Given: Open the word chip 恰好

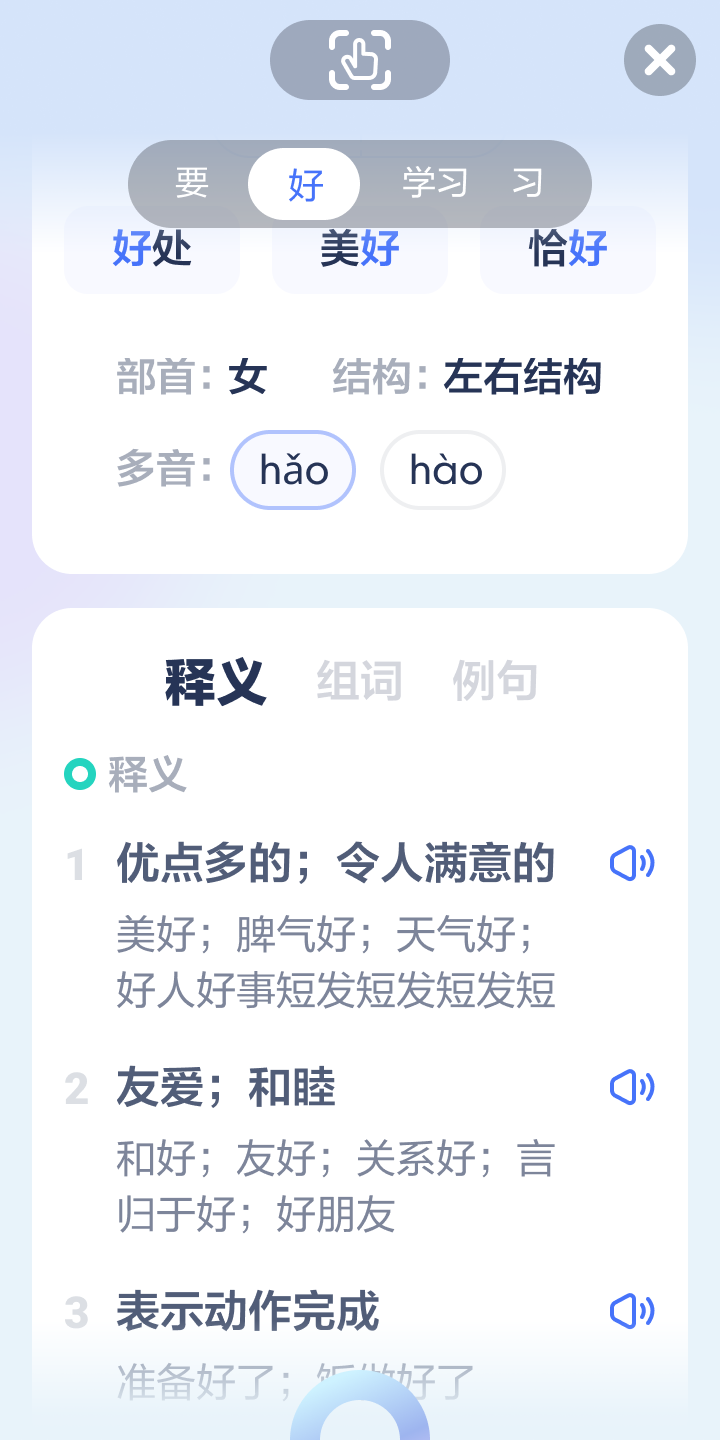Looking at the screenshot, I should [x=568, y=249].
